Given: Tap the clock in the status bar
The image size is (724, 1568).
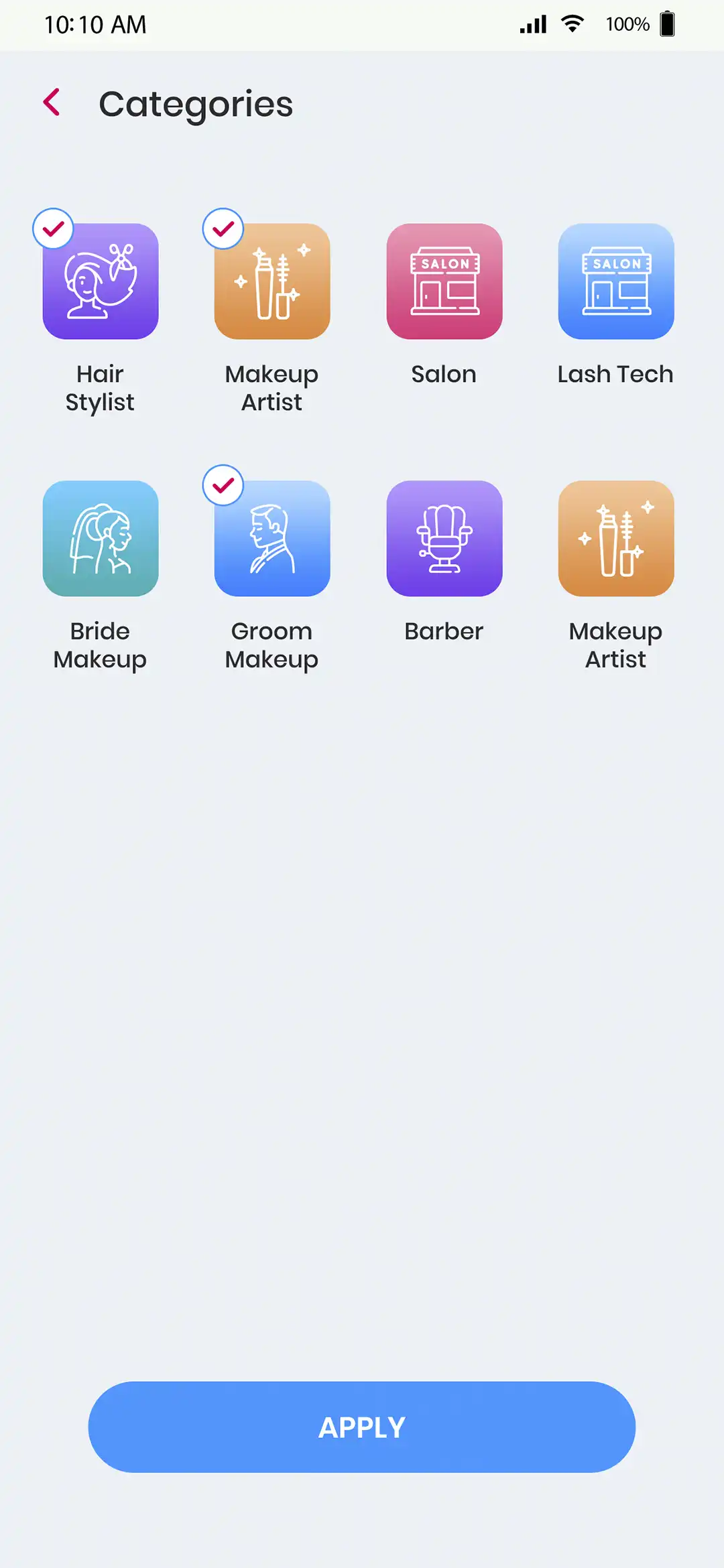Looking at the screenshot, I should point(94,24).
